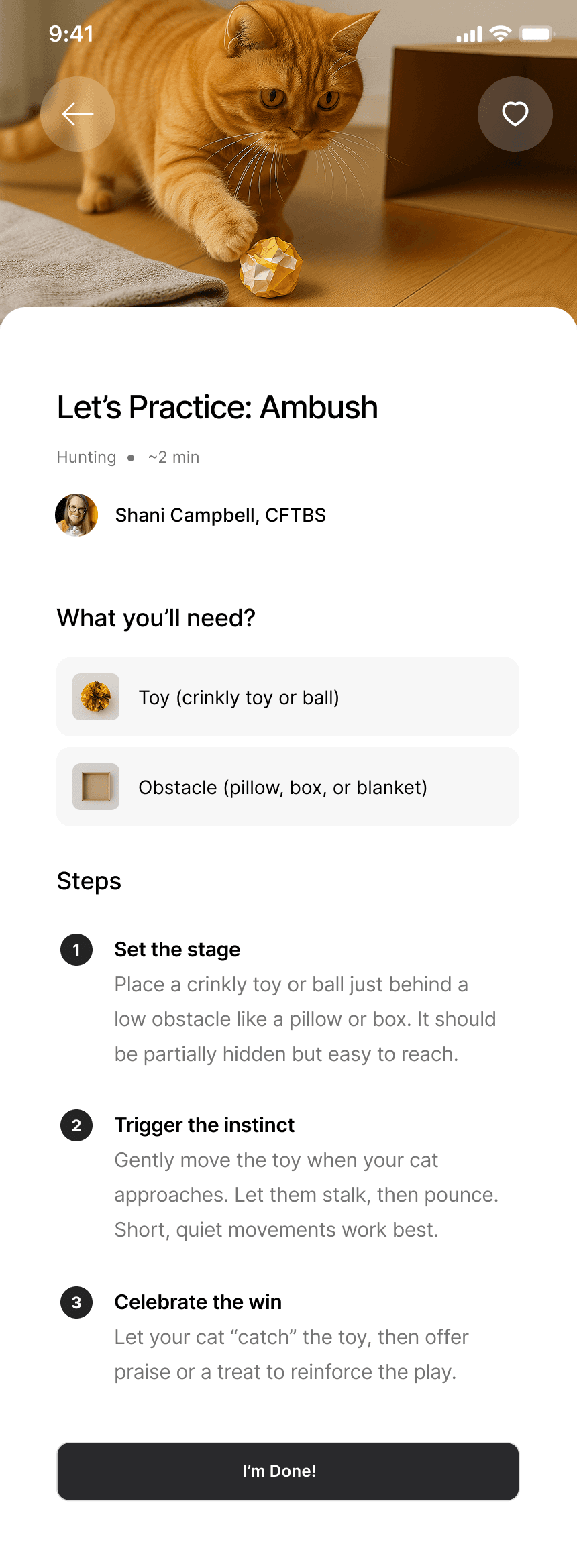Open Shani Campbell's author profile
Image resolution: width=577 pixels, height=1568 pixels.
click(191, 515)
